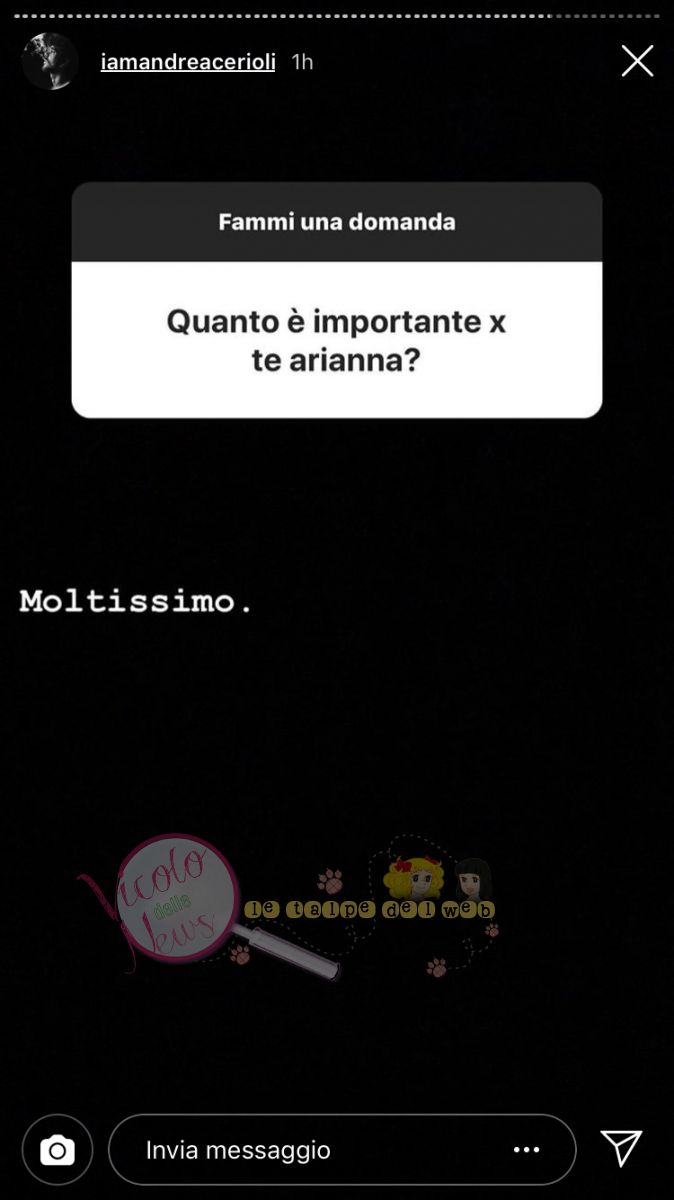
Task: Open the camera icon
Action: click(x=57, y=1150)
